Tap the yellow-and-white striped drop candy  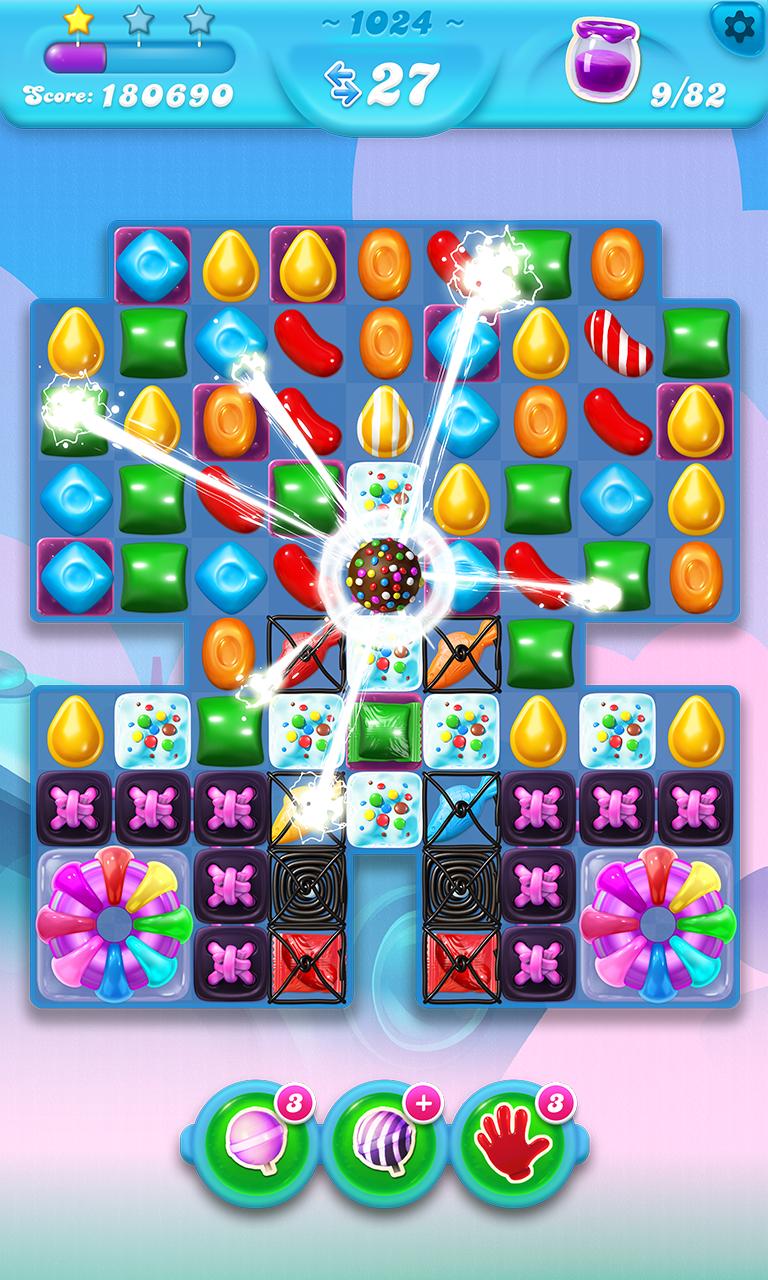(x=385, y=419)
